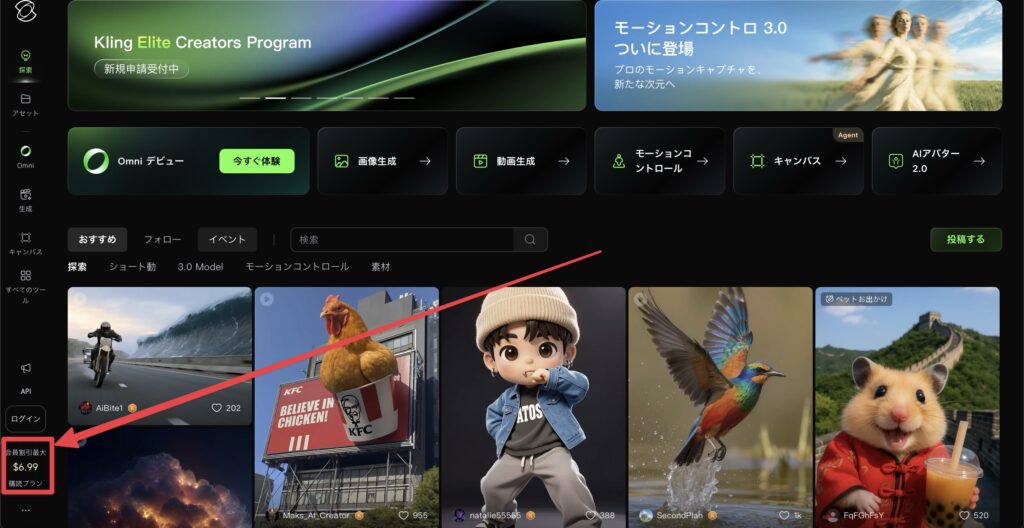This screenshot has width=1024, height=528.
Task: Open the Kling Elite Creators Program banner
Action: [327, 55]
